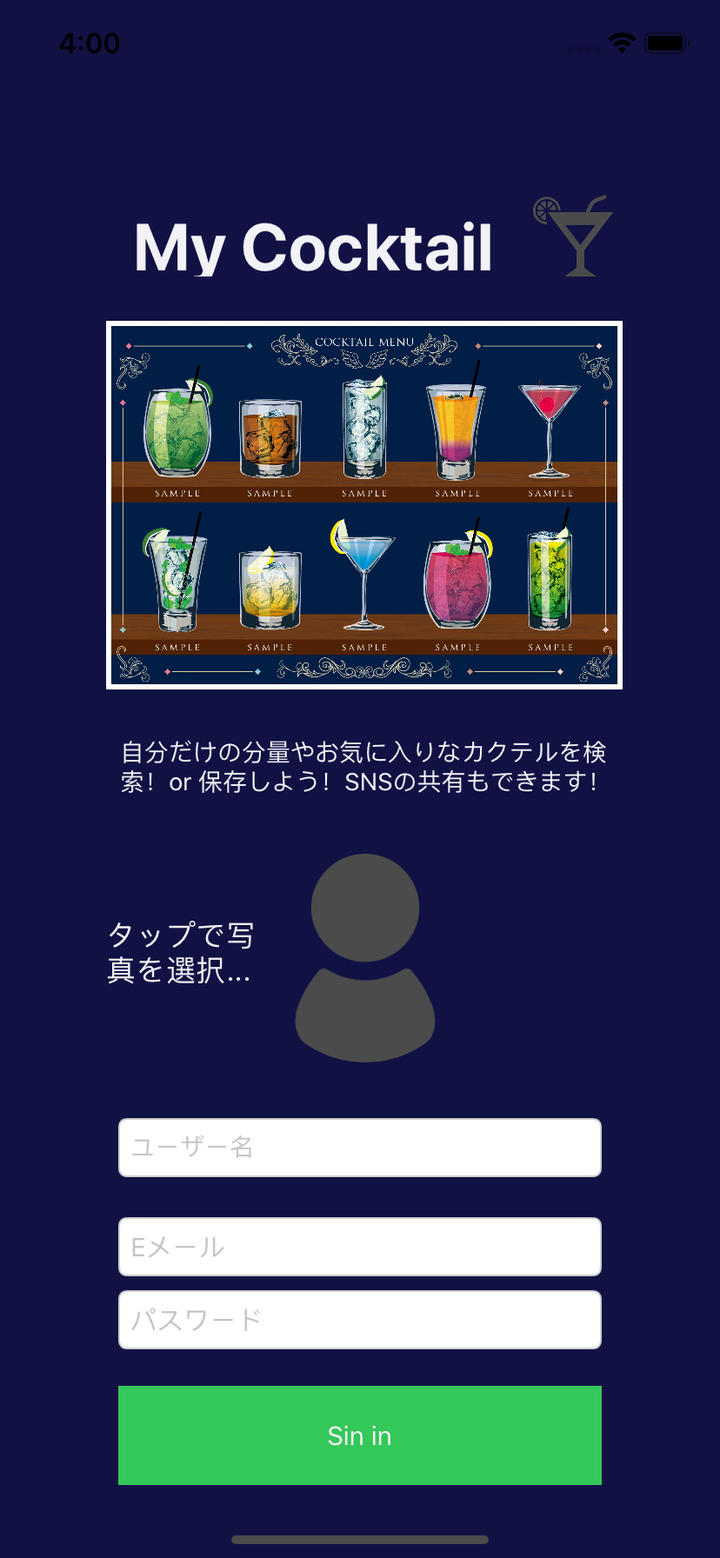The height and width of the screenshot is (1558, 720).
Task: Focus the パスワード password field
Action: pyautogui.click(x=360, y=1319)
